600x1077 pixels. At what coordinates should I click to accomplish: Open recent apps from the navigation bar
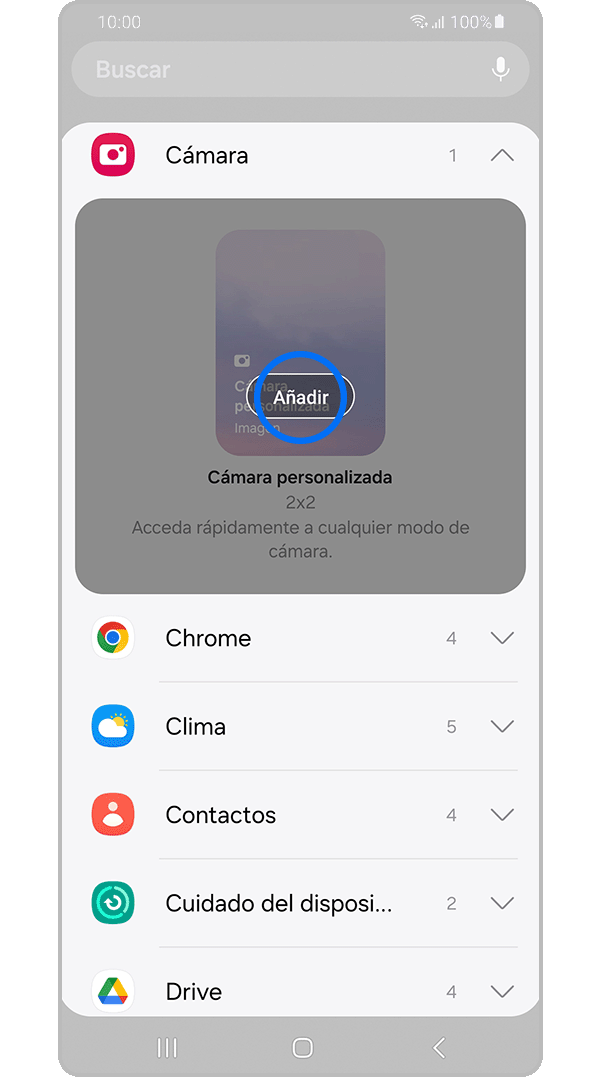point(167,1047)
